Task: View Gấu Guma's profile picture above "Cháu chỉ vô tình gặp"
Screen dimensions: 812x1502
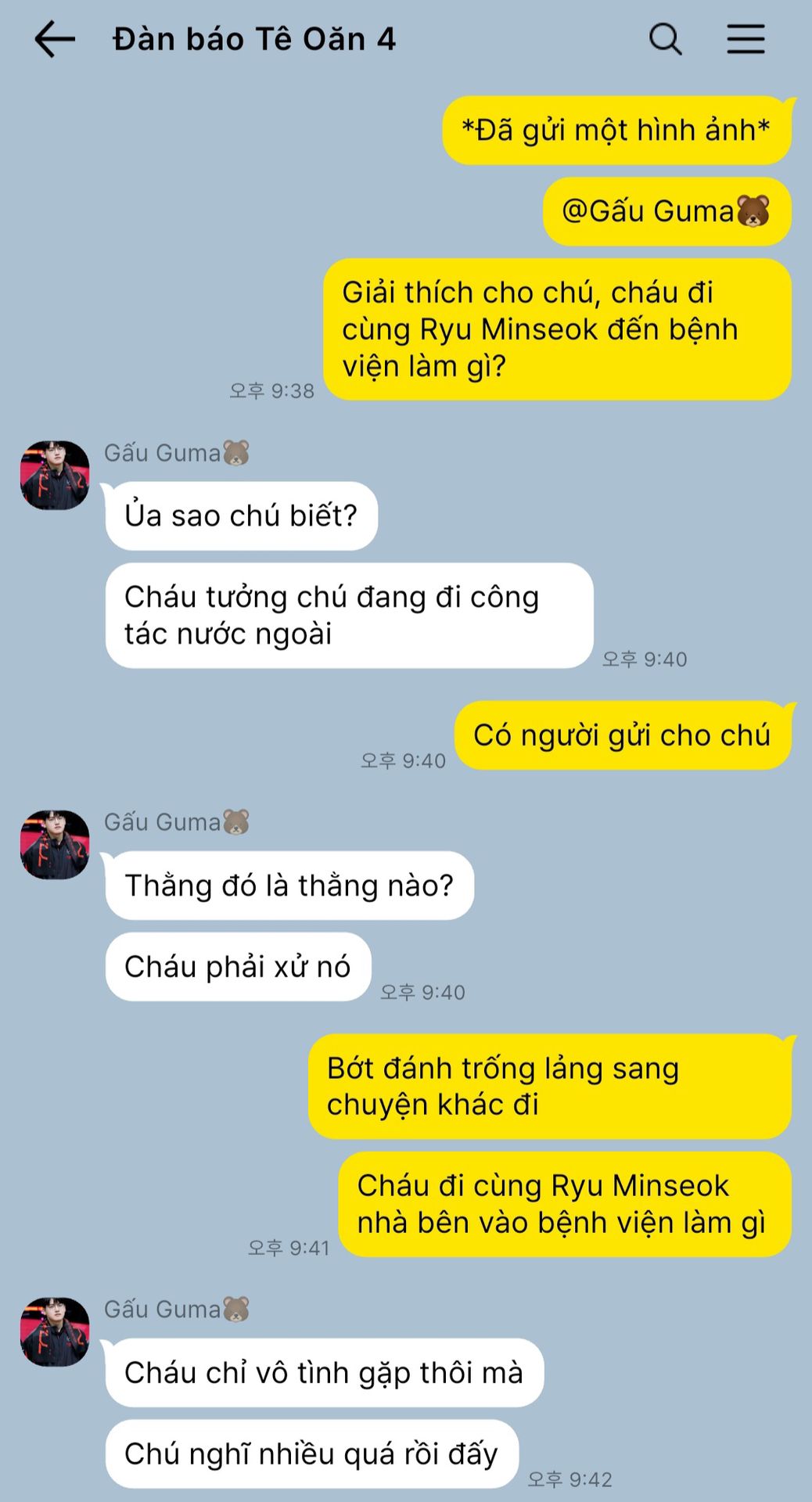Action: pos(55,1331)
